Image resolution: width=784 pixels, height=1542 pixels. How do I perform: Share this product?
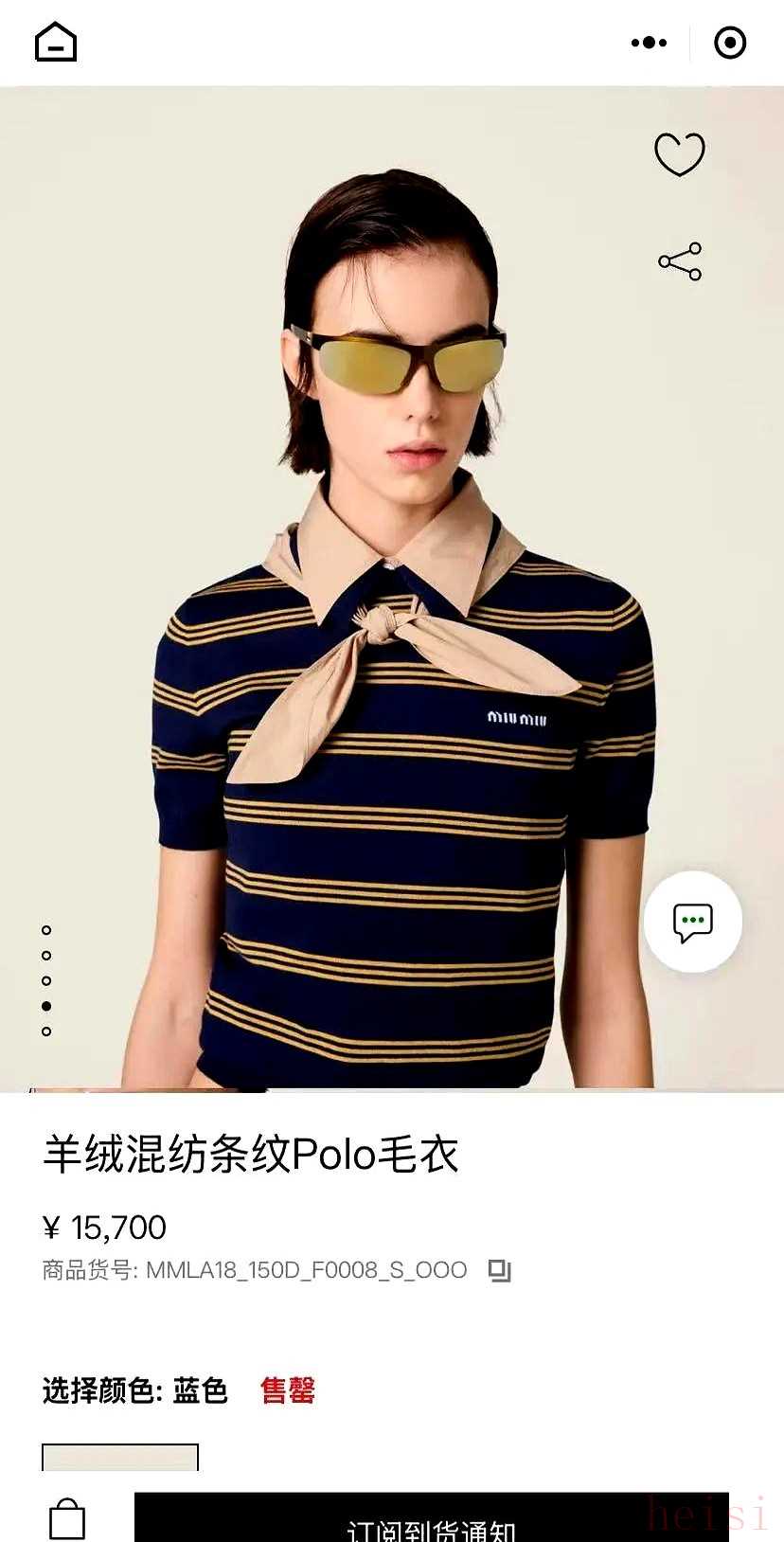click(680, 261)
